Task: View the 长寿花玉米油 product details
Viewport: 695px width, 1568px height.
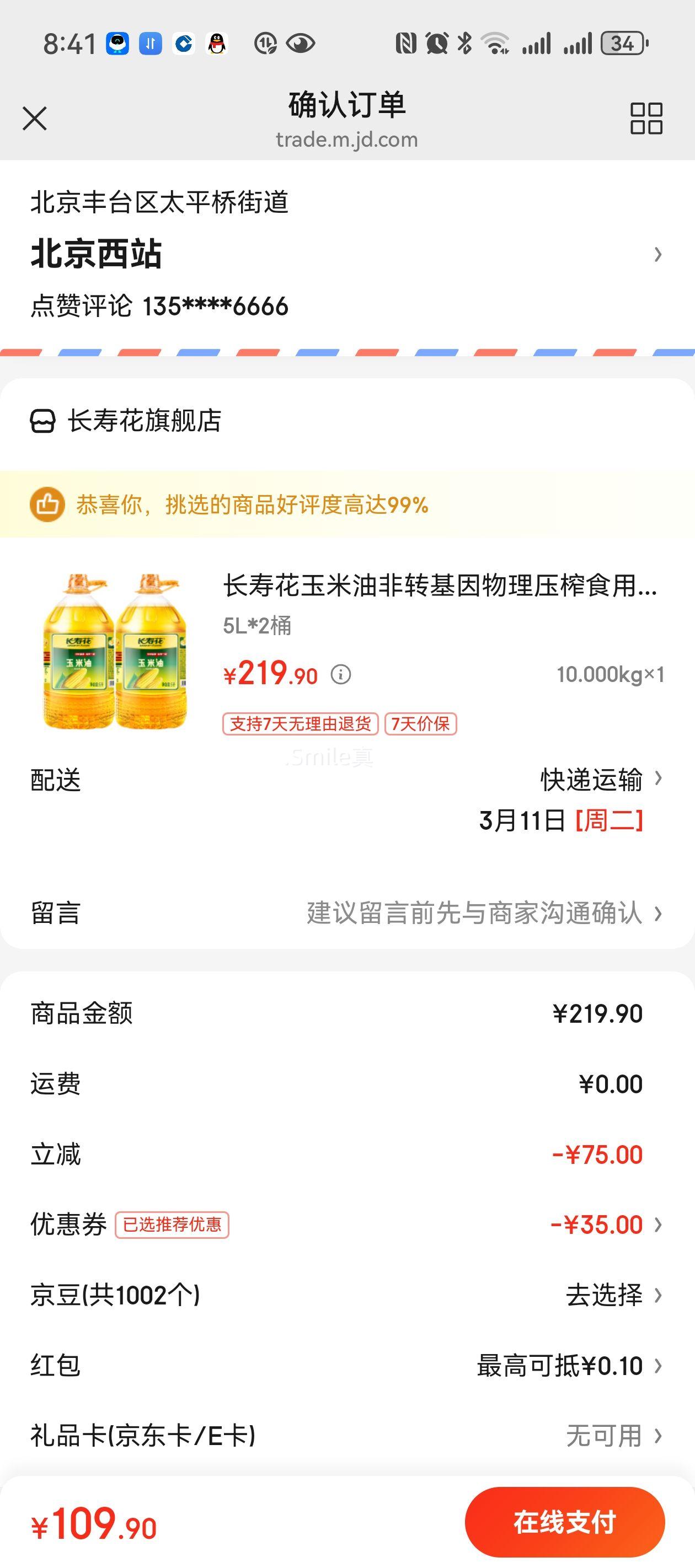Action: (440, 586)
